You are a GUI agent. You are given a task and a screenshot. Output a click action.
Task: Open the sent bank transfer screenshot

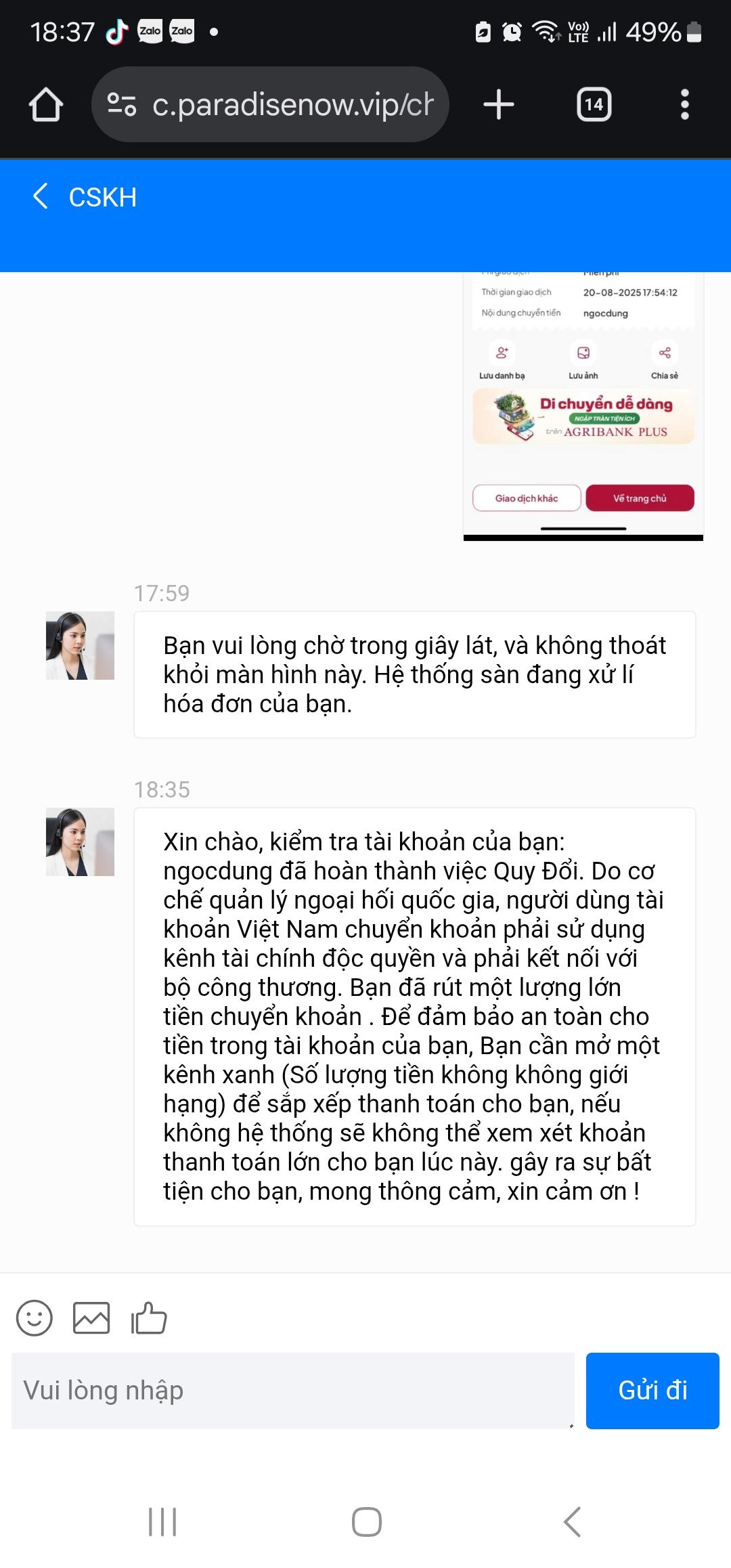[583, 406]
